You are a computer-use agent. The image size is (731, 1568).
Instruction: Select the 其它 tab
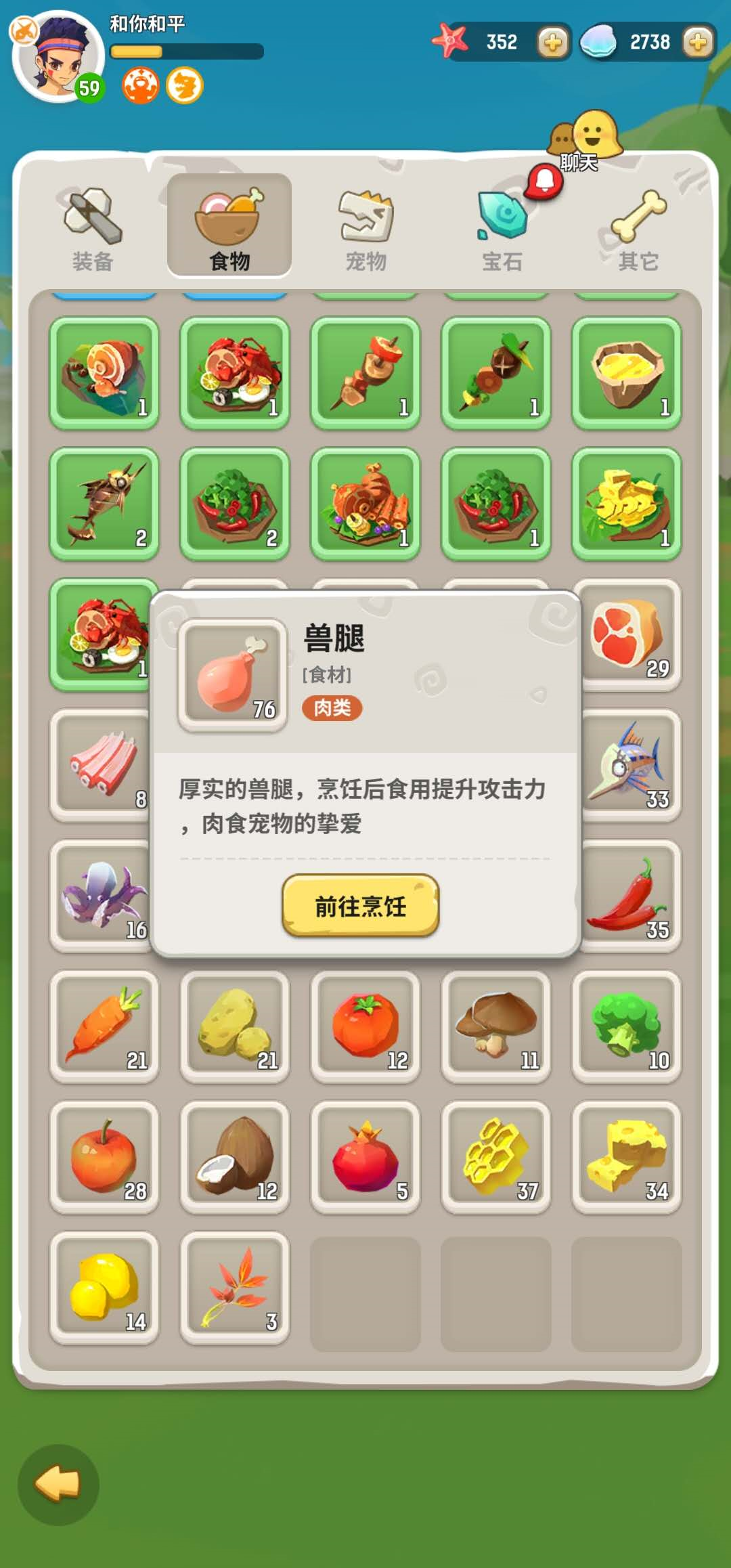tap(638, 228)
